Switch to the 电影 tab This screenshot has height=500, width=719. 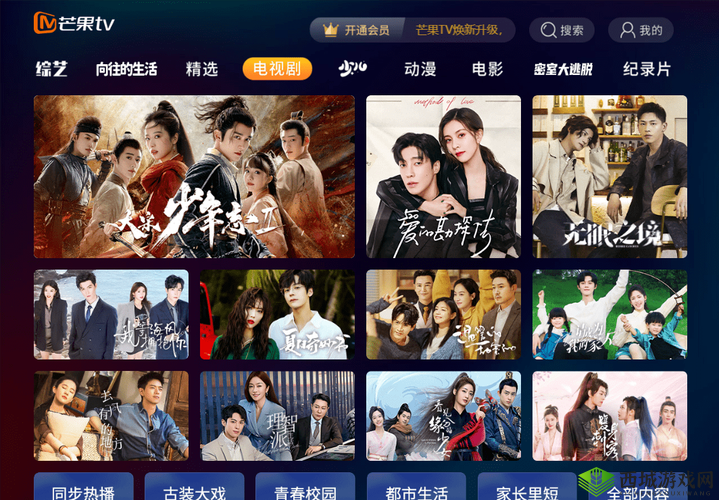tap(487, 69)
